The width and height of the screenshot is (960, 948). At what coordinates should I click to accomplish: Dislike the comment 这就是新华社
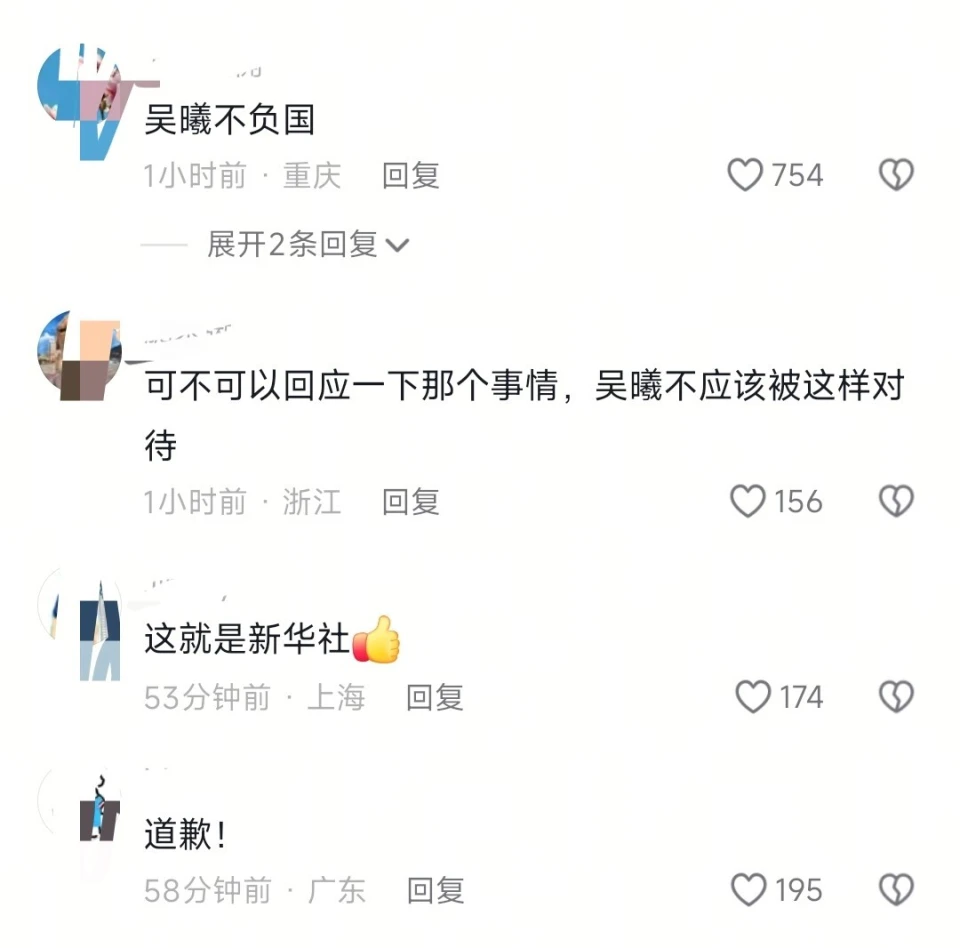point(895,697)
